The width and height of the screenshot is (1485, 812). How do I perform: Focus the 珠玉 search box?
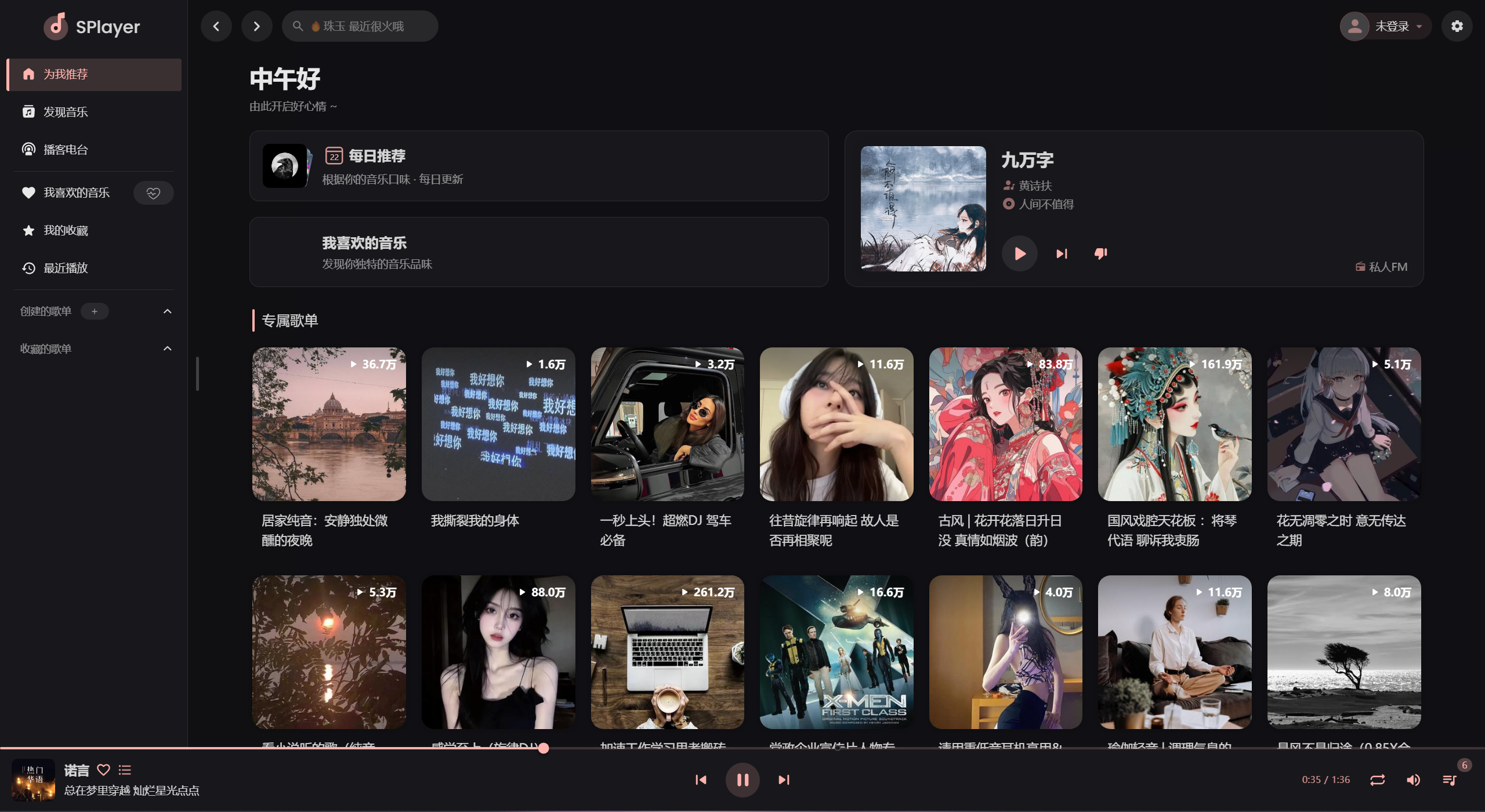[x=363, y=26]
